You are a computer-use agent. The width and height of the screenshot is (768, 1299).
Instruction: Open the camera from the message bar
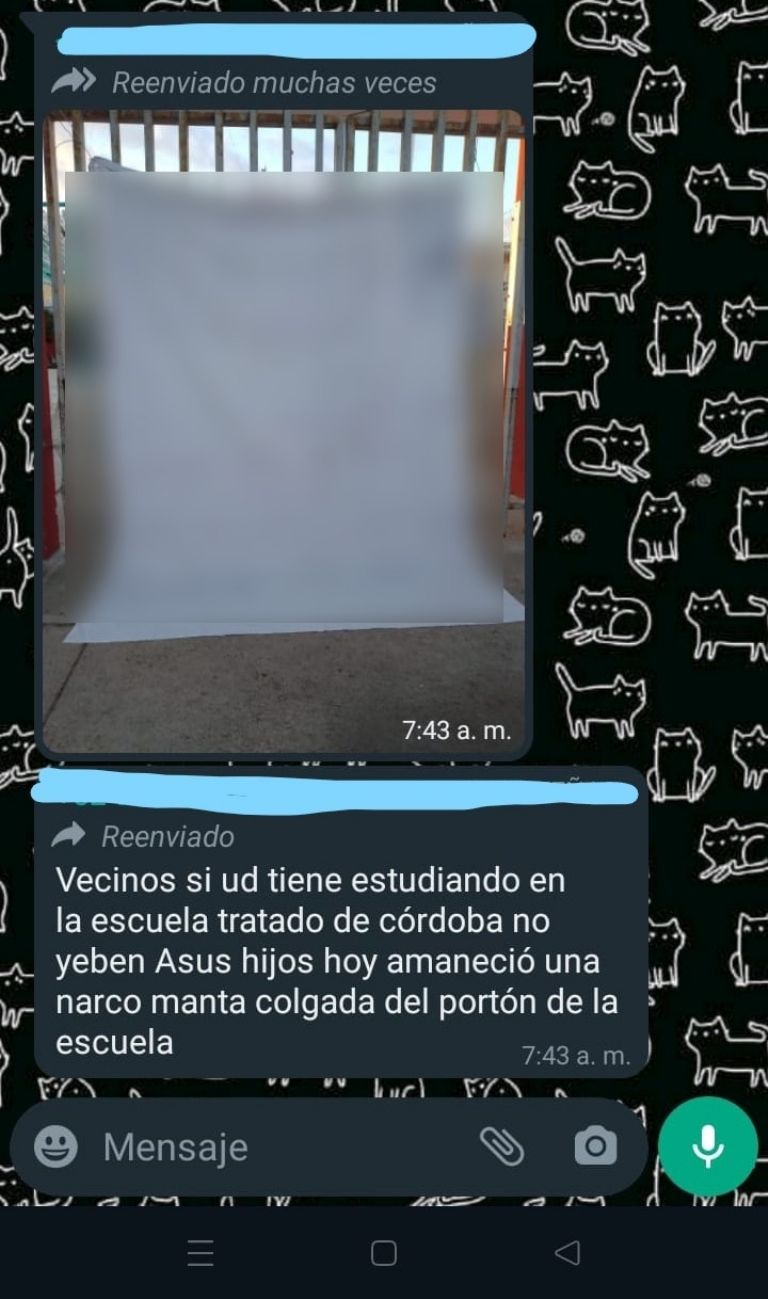[x=595, y=1146]
